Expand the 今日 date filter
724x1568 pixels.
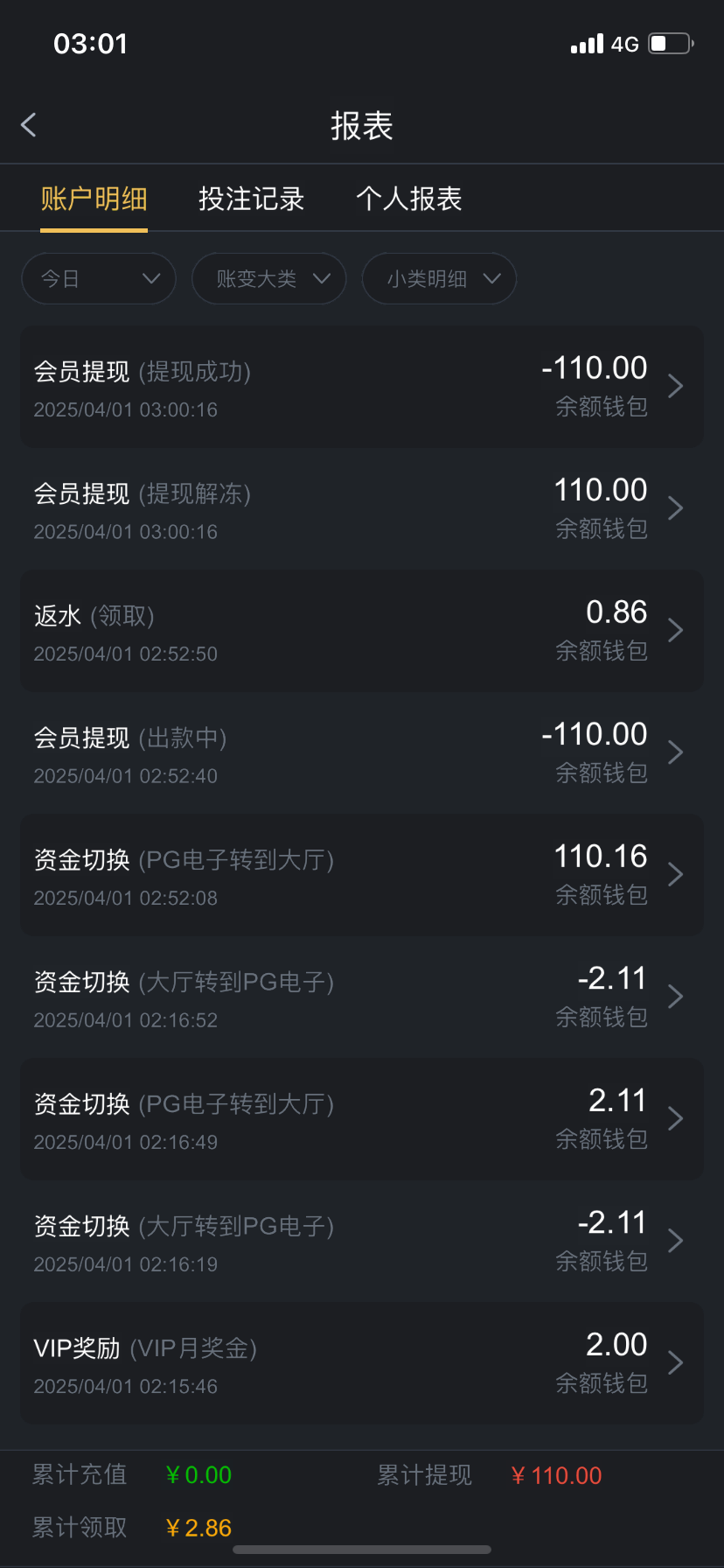click(x=99, y=279)
